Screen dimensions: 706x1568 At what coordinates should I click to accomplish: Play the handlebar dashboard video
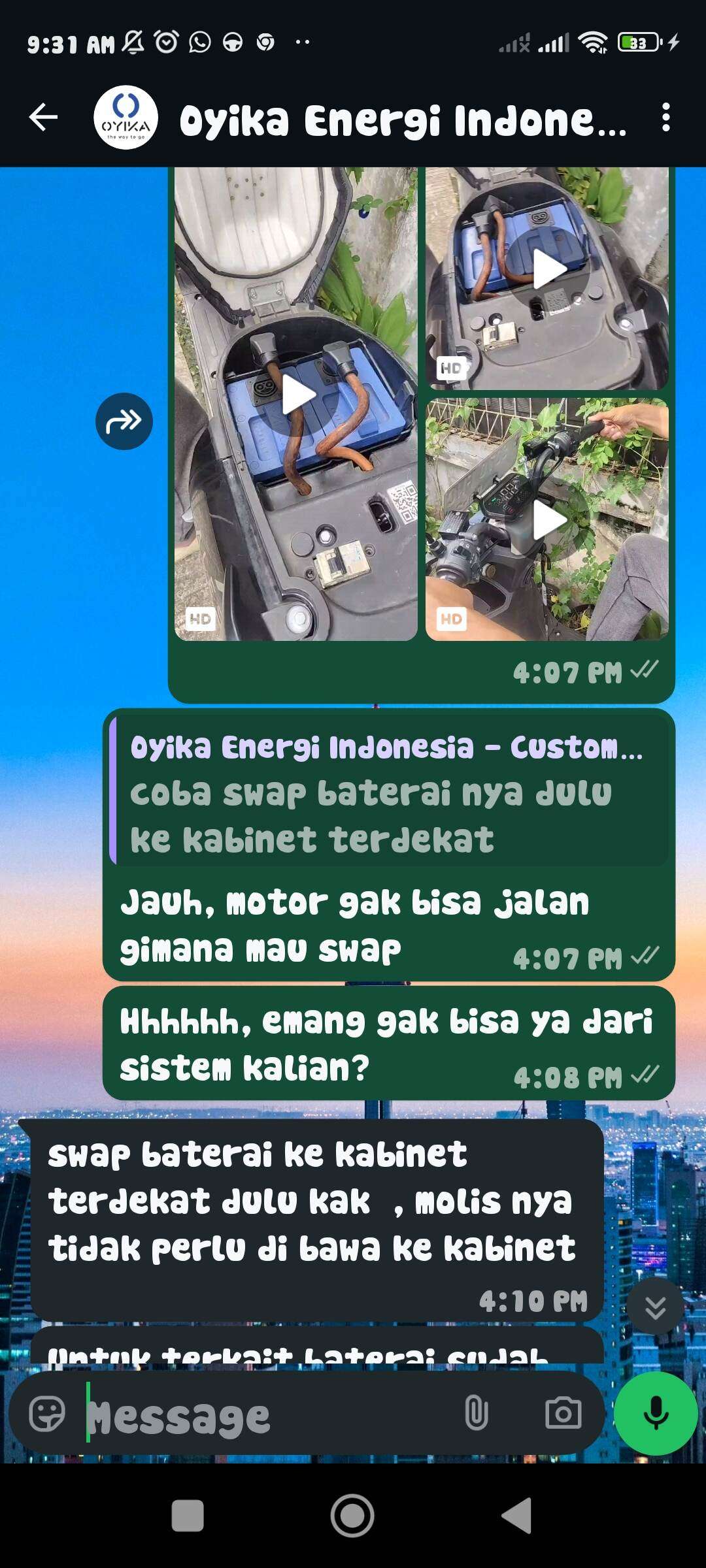(x=548, y=521)
